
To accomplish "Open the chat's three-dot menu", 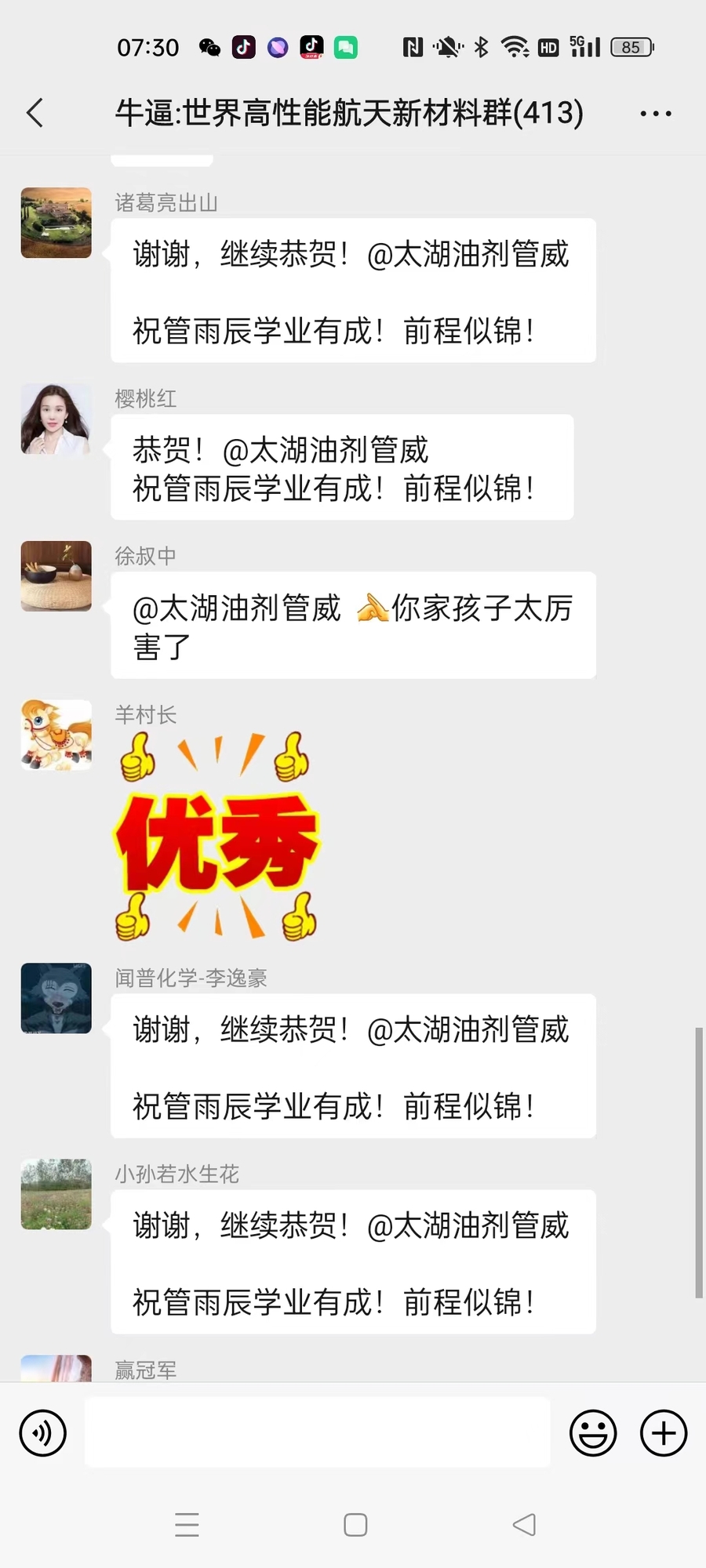I will click(x=655, y=114).
